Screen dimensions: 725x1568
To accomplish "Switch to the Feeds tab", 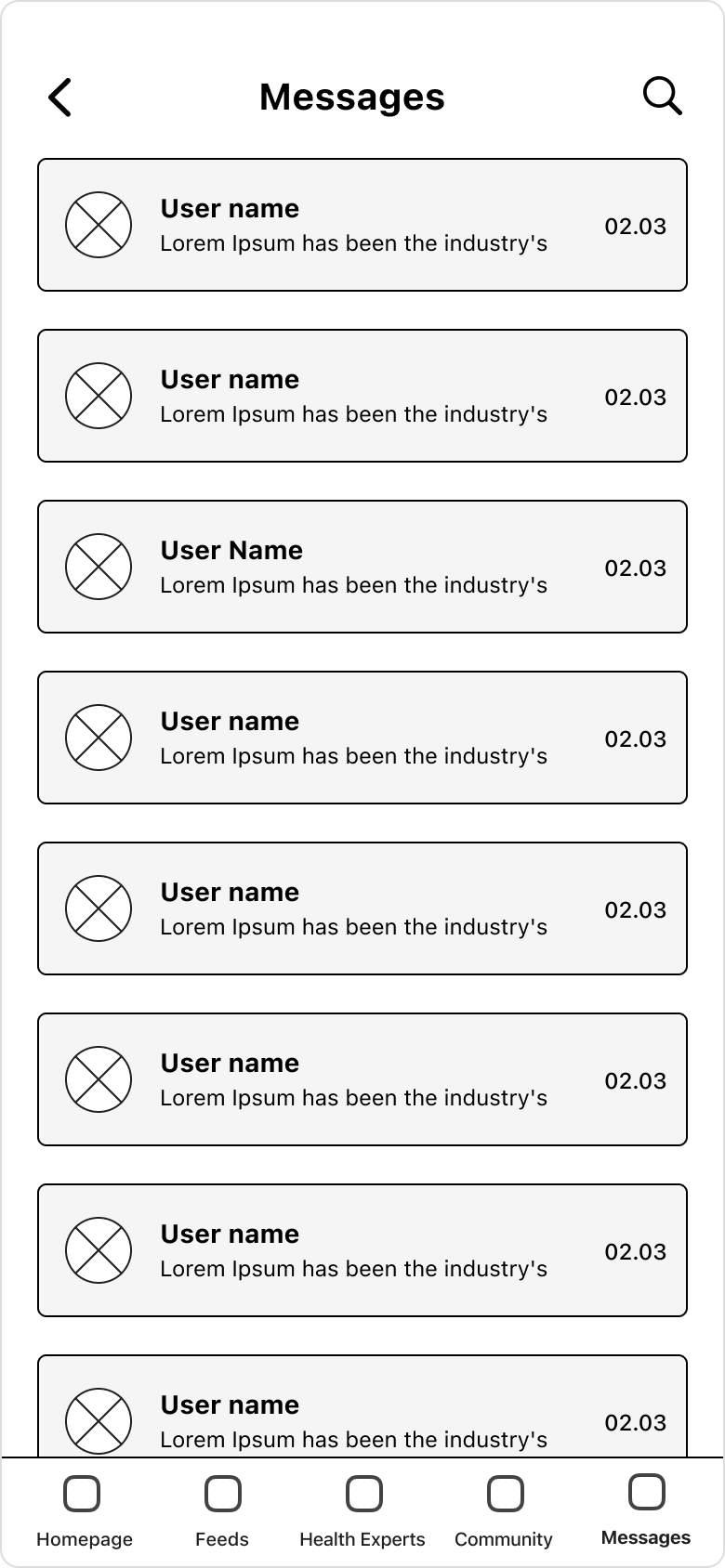I will [222, 1512].
